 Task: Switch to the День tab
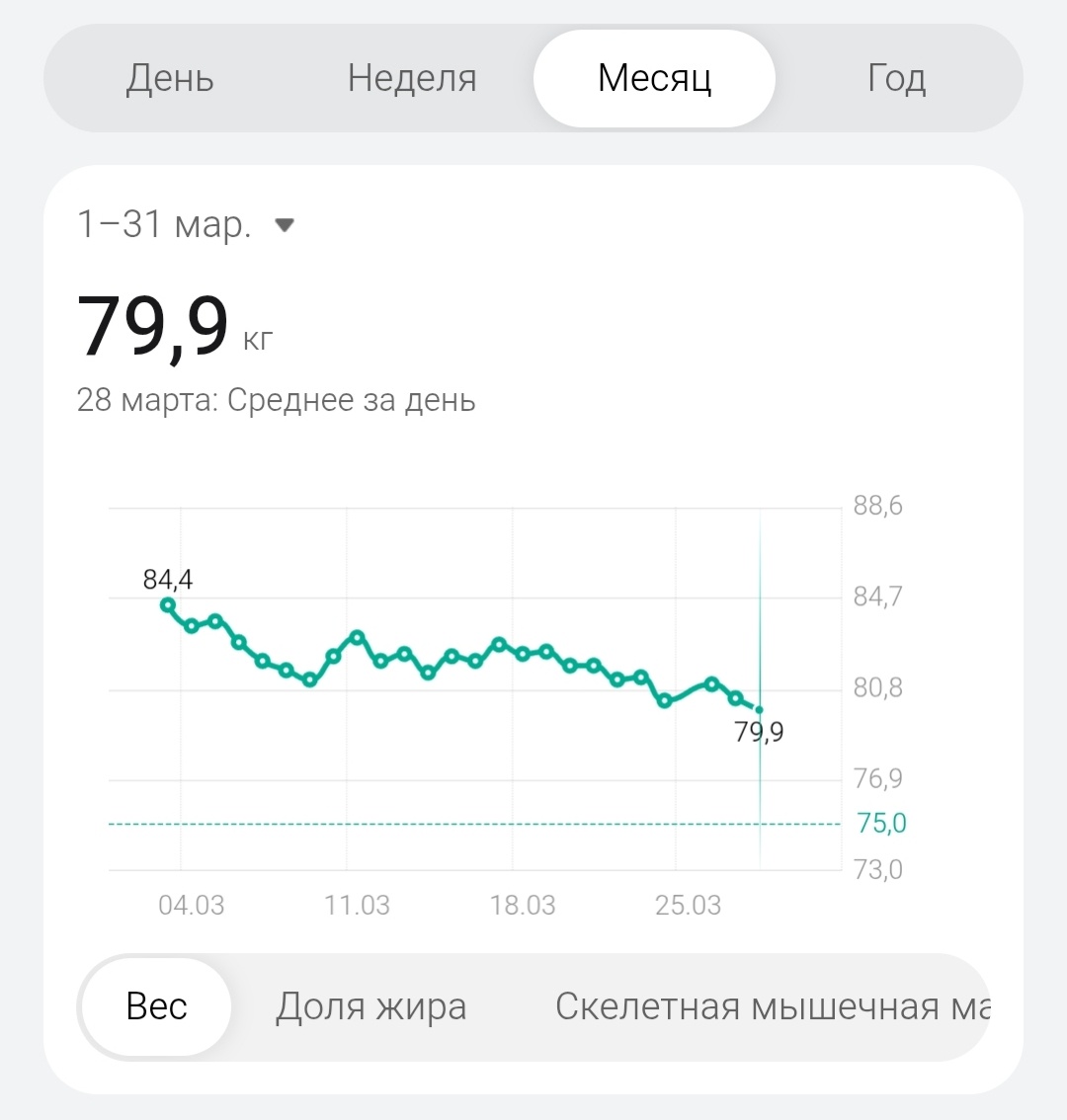click(x=170, y=78)
